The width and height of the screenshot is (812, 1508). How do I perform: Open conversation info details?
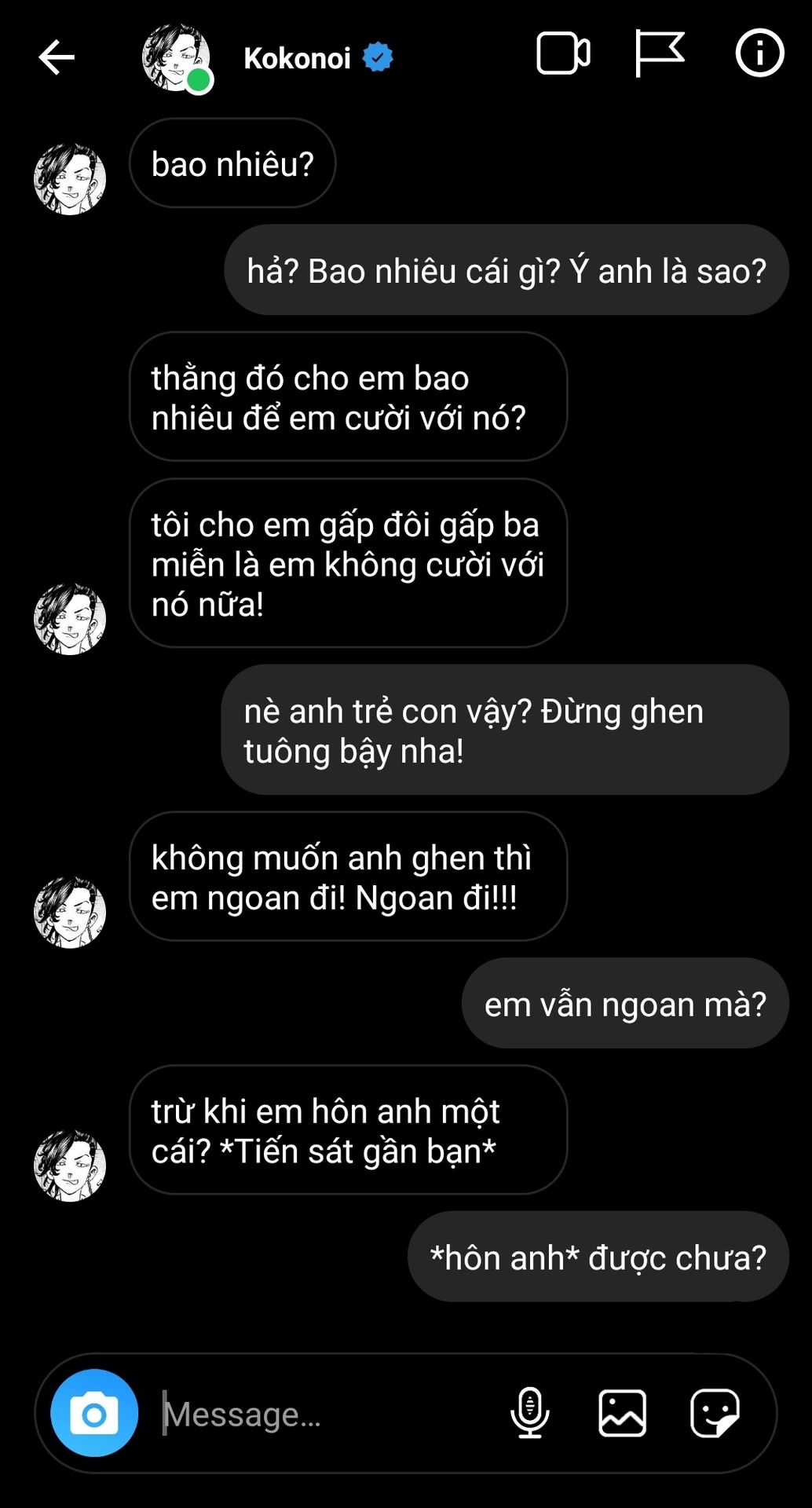(x=759, y=53)
